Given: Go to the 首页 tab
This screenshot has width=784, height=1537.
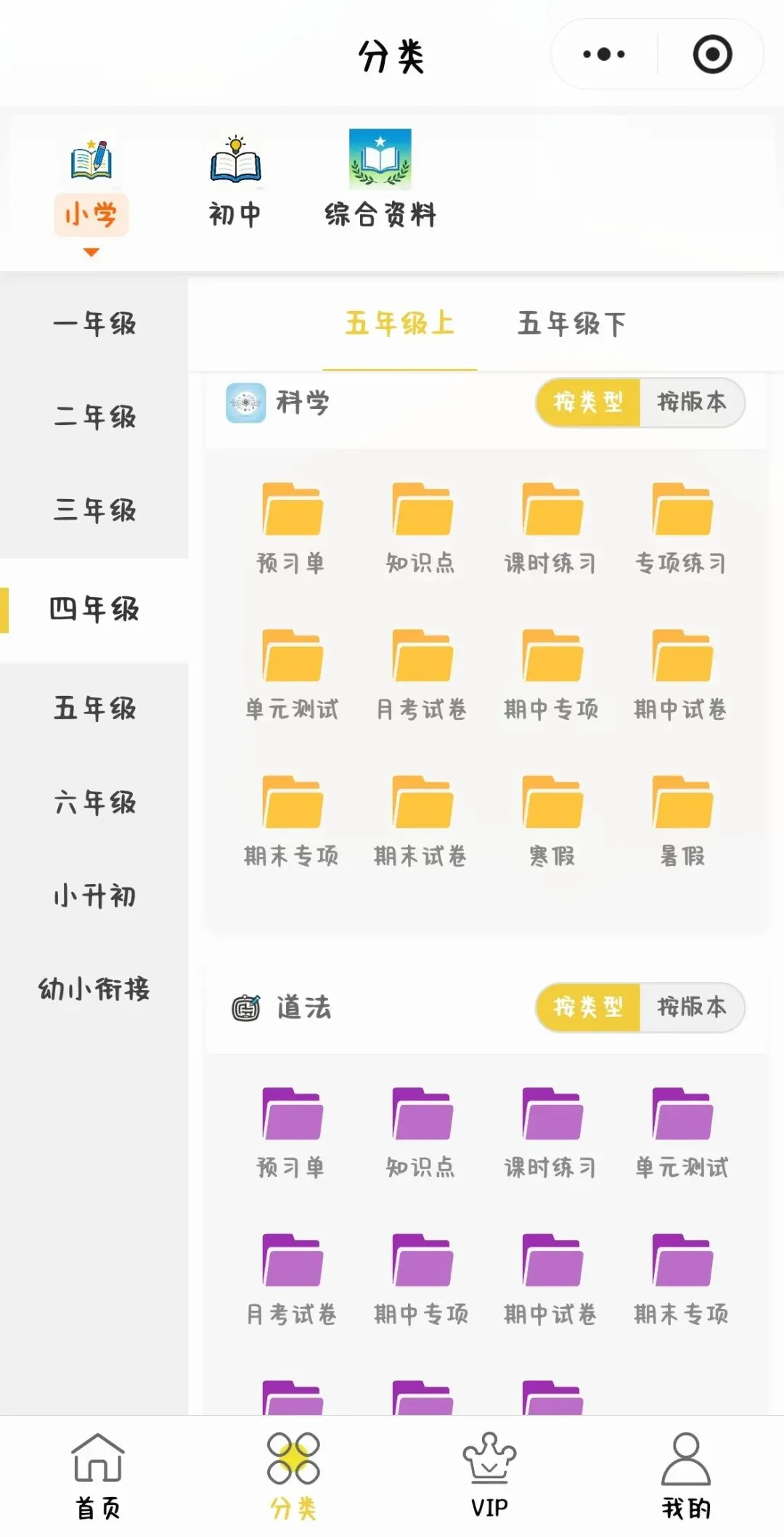Looking at the screenshot, I should (98, 1476).
